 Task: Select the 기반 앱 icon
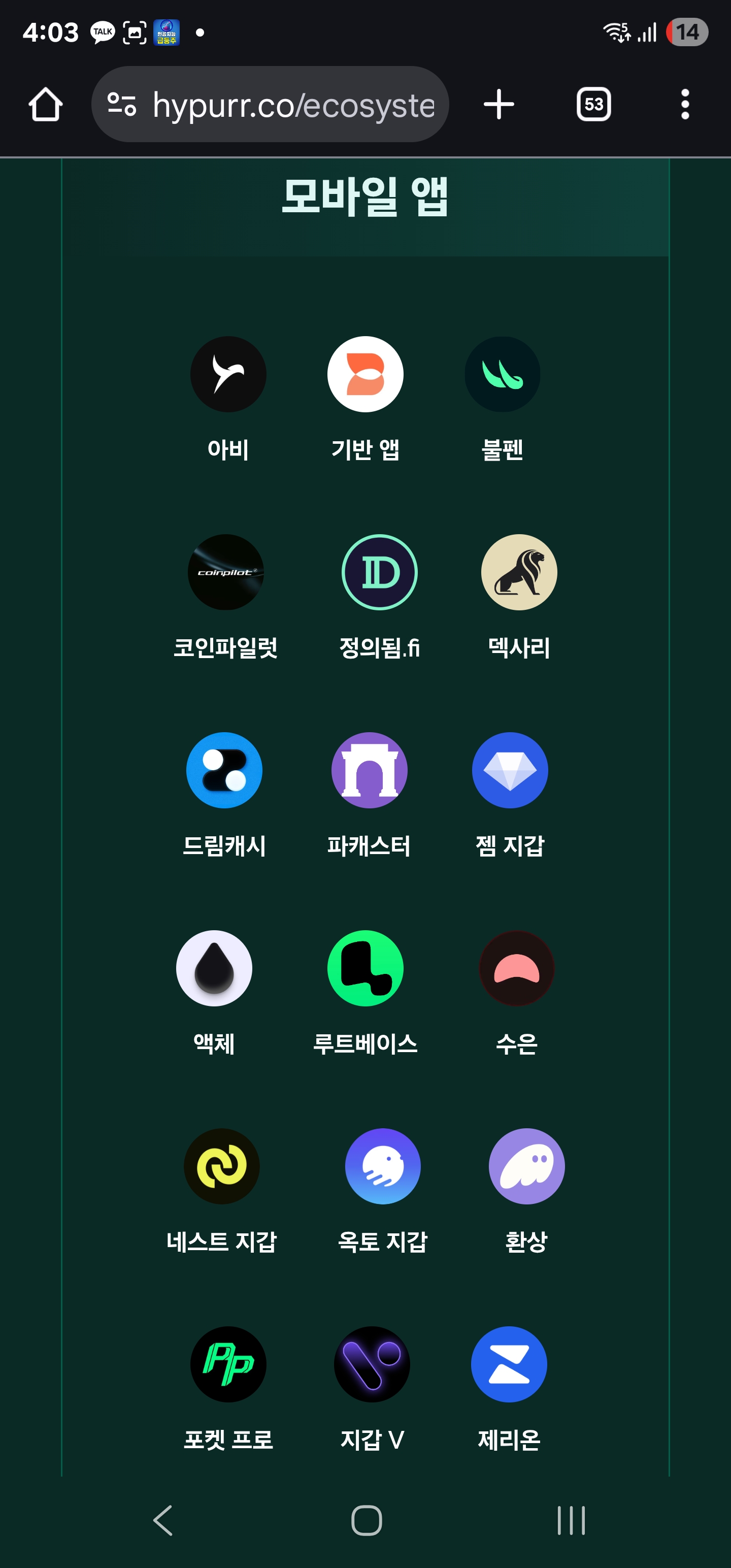coord(365,374)
